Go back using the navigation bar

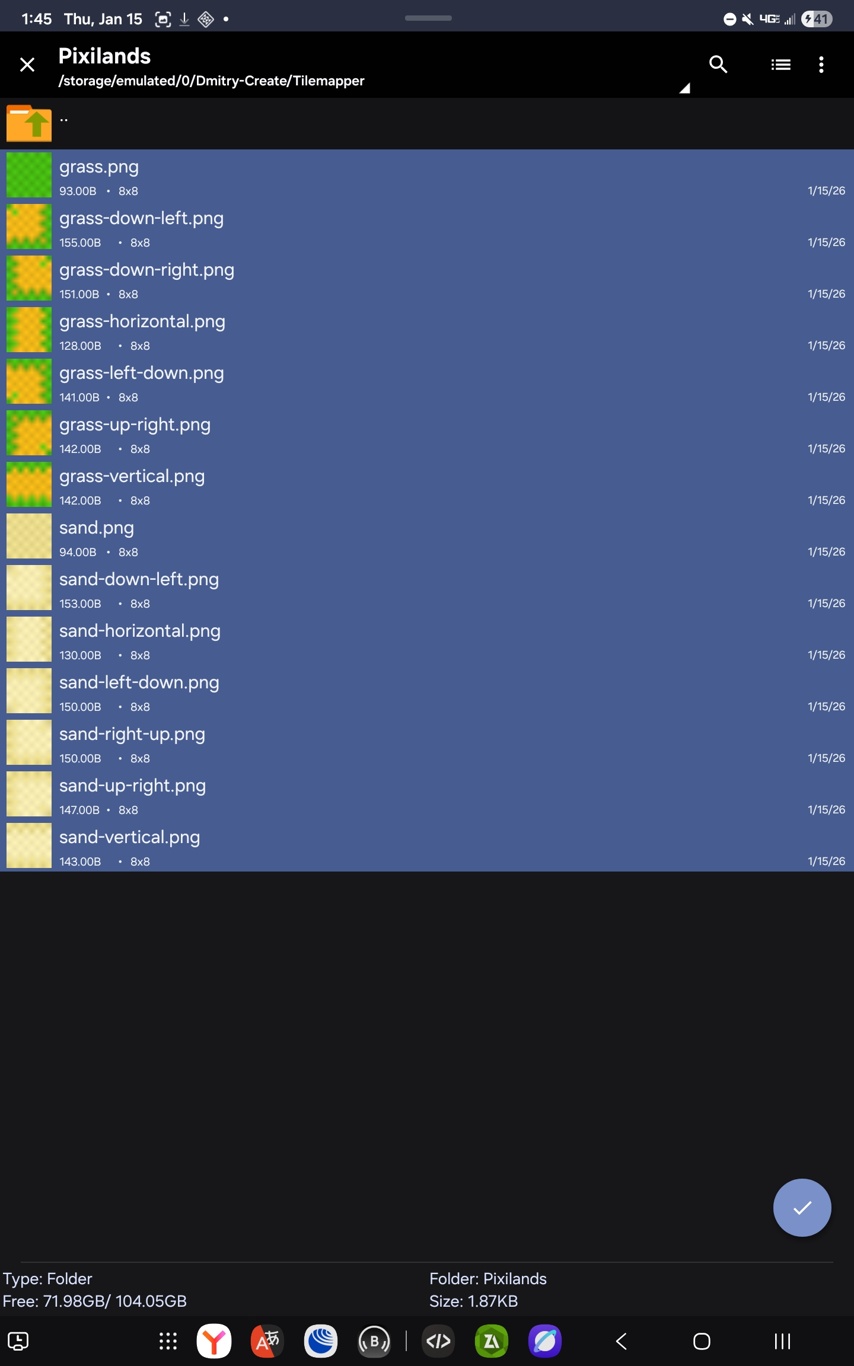(x=621, y=1341)
